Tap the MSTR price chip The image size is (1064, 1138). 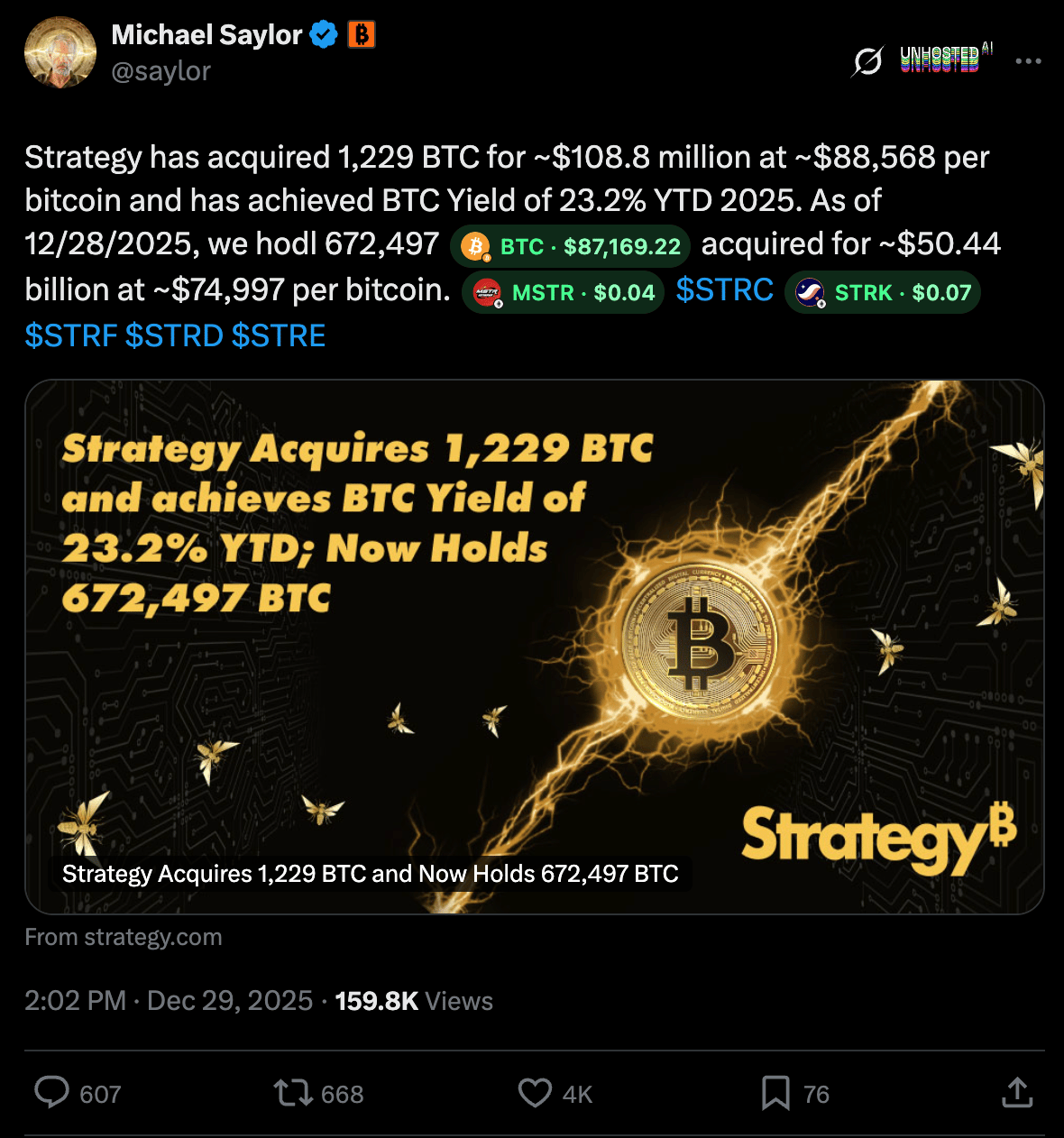coord(564,292)
